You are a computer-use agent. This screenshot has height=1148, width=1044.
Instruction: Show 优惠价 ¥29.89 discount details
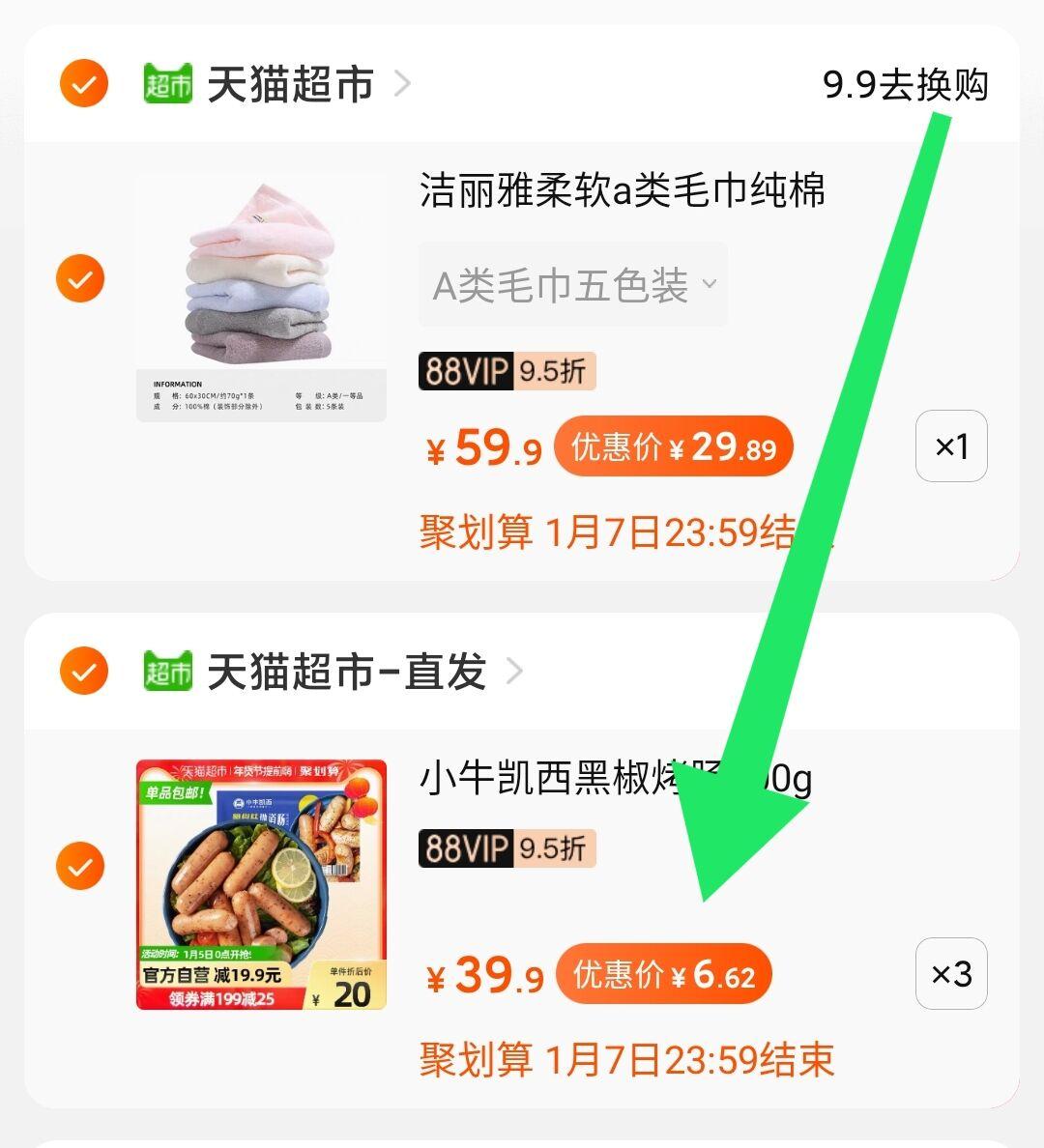pos(673,447)
